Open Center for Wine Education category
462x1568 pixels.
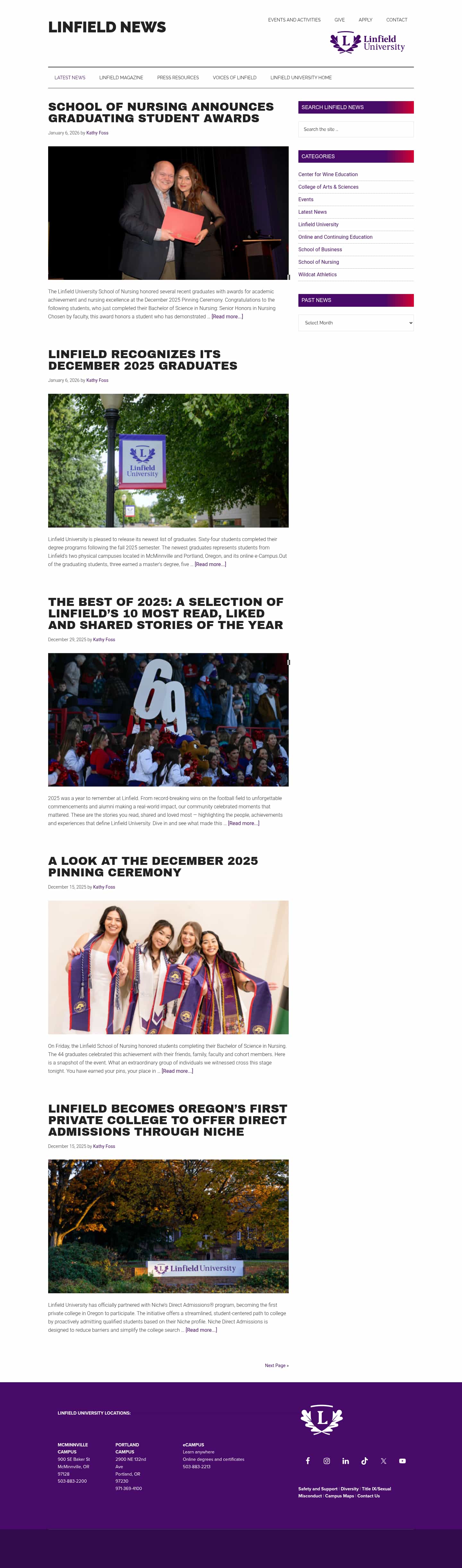click(328, 175)
